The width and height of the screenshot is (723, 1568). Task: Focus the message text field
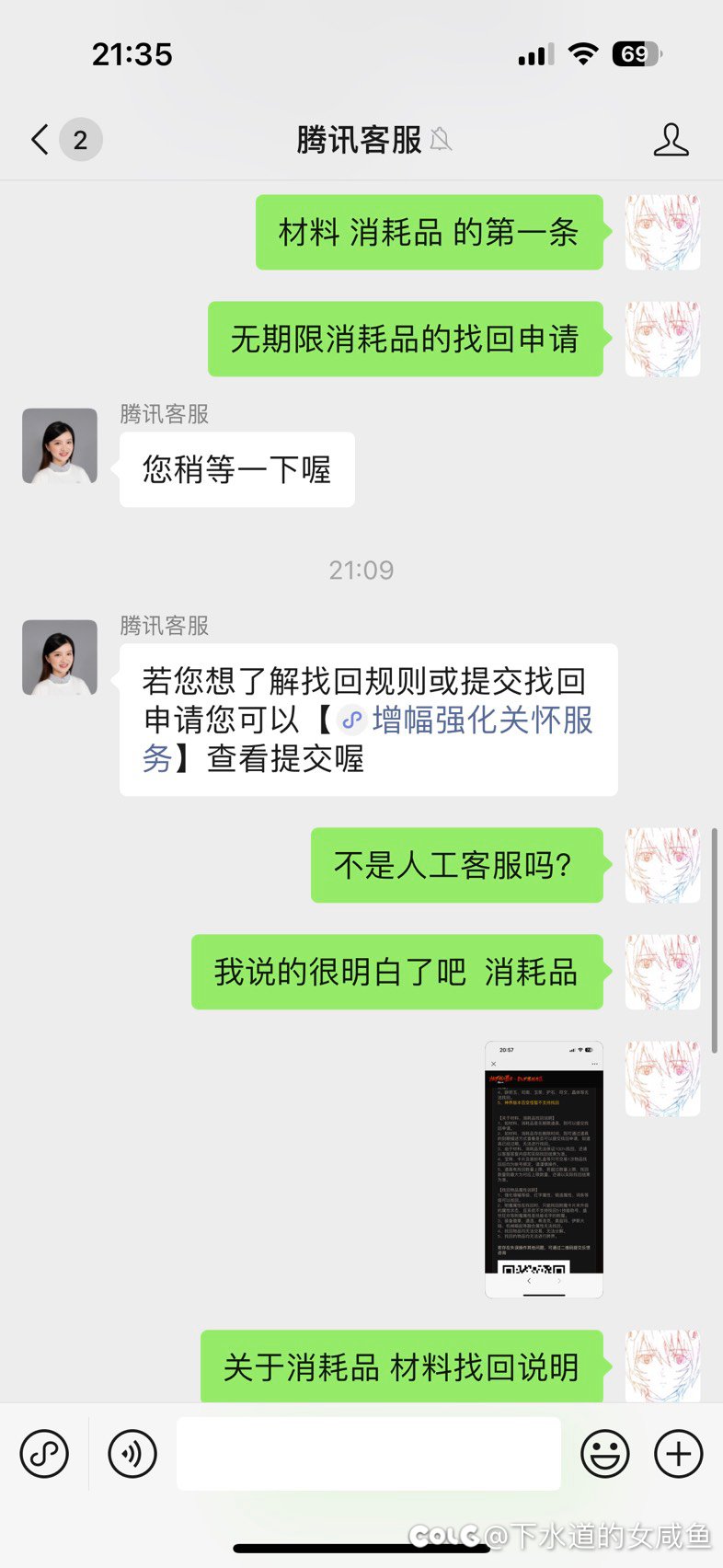[369, 1454]
